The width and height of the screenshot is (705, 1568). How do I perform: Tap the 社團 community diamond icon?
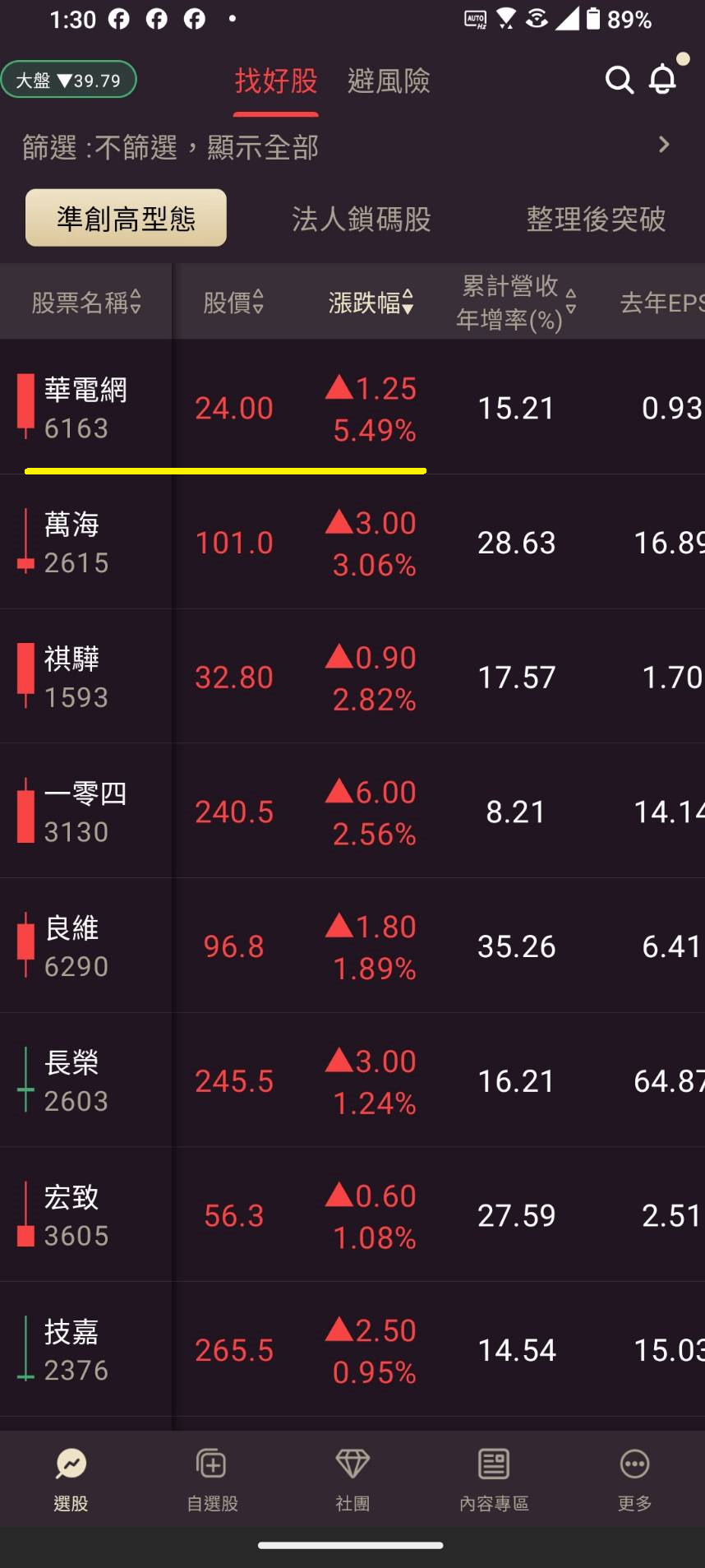click(x=352, y=1478)
